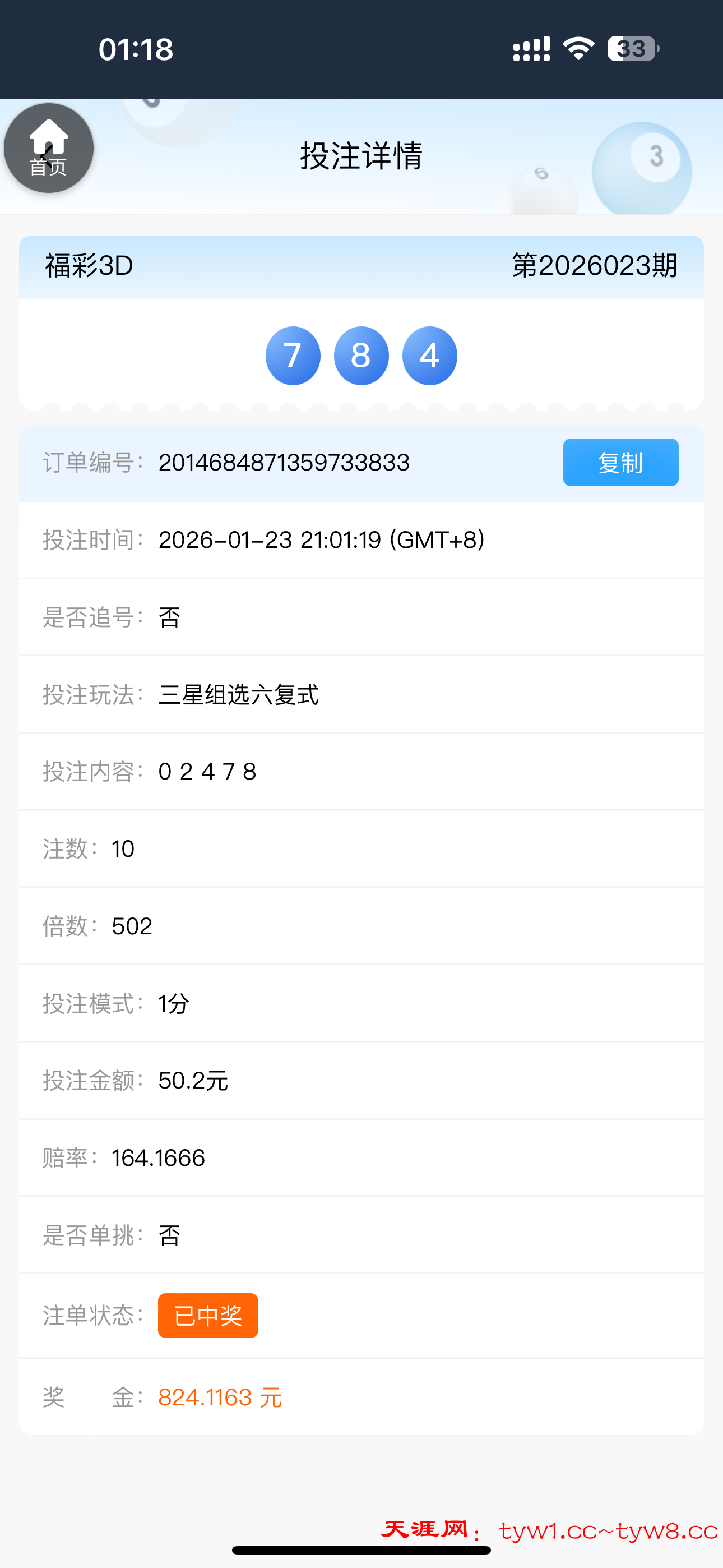
Task: Tap the 投注玩法 row 三星组选六复式
Action: (x=239, y=694)
